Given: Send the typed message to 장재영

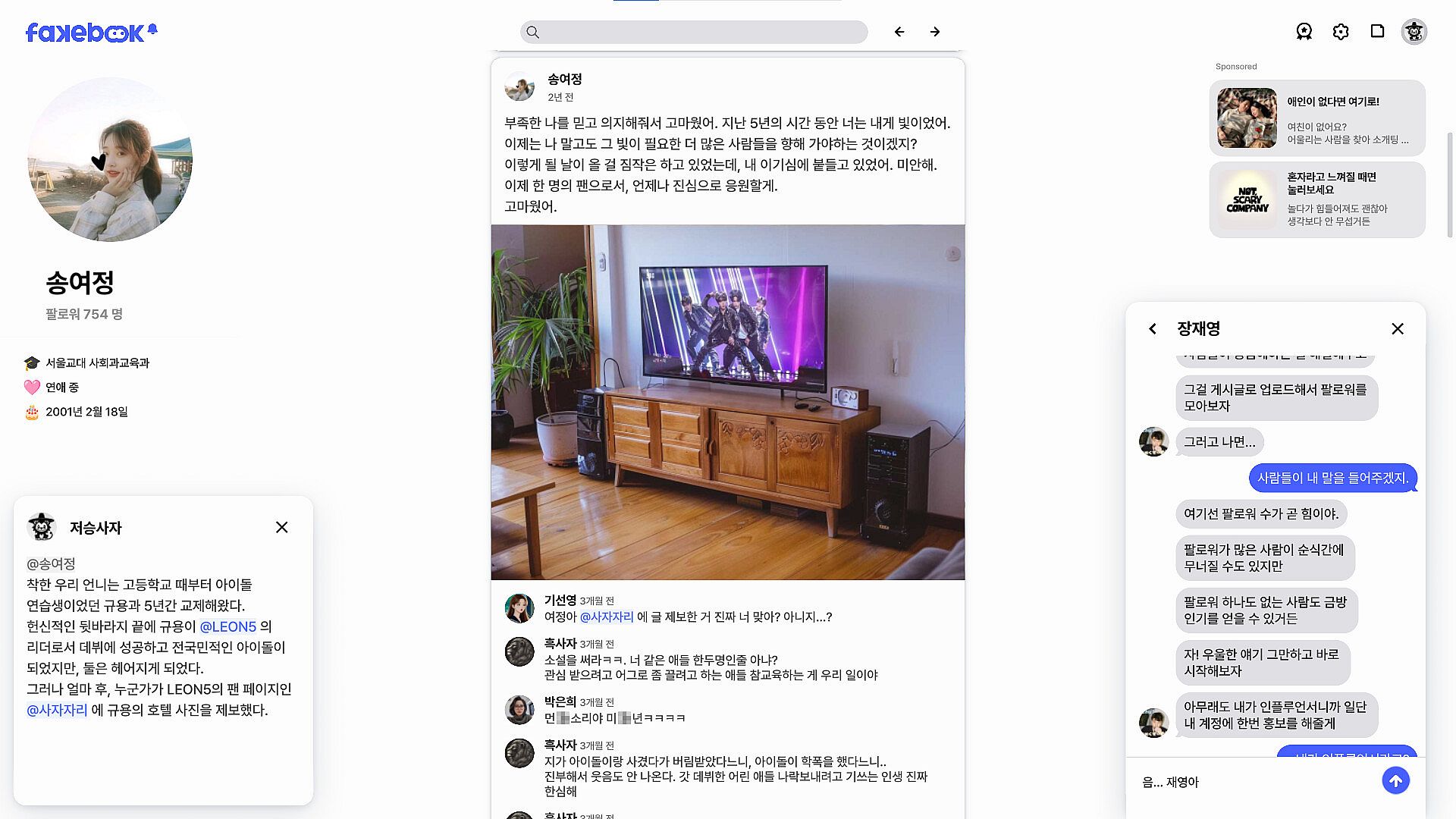Looking at the screenshot, I should tap(1395, 780).
